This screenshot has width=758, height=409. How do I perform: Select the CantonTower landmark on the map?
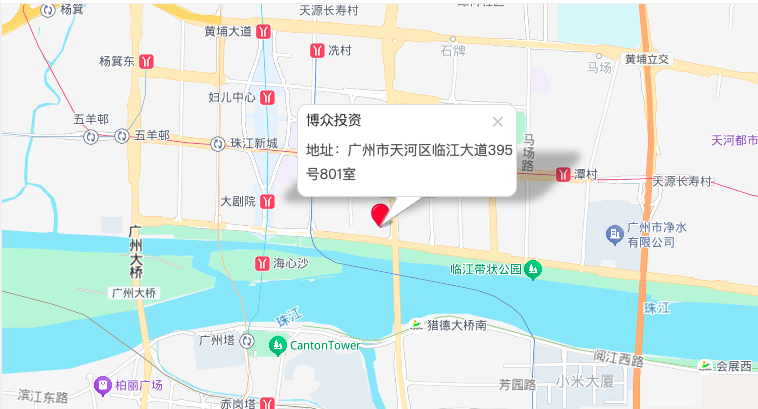(277, 345)
